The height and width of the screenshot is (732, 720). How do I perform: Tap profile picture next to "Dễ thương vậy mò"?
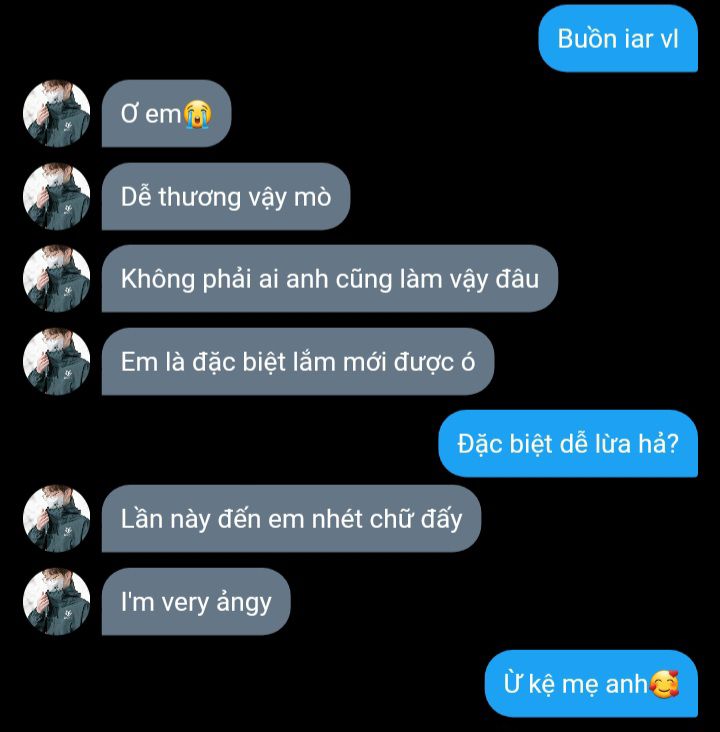point(56,196)
